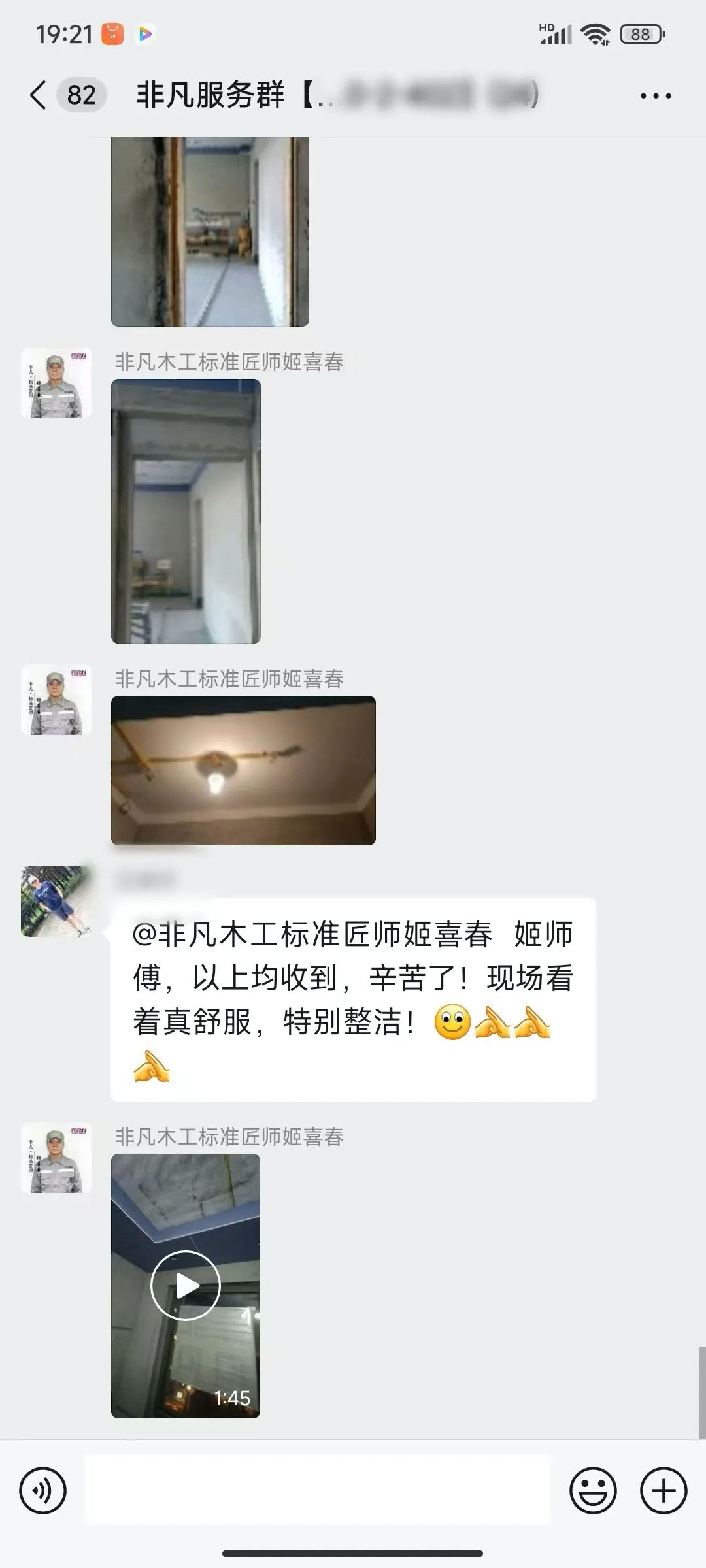This screenshot has width=706, height=1568.
Task: Open the doorway photo with the wooden frame
Action: 210,231
